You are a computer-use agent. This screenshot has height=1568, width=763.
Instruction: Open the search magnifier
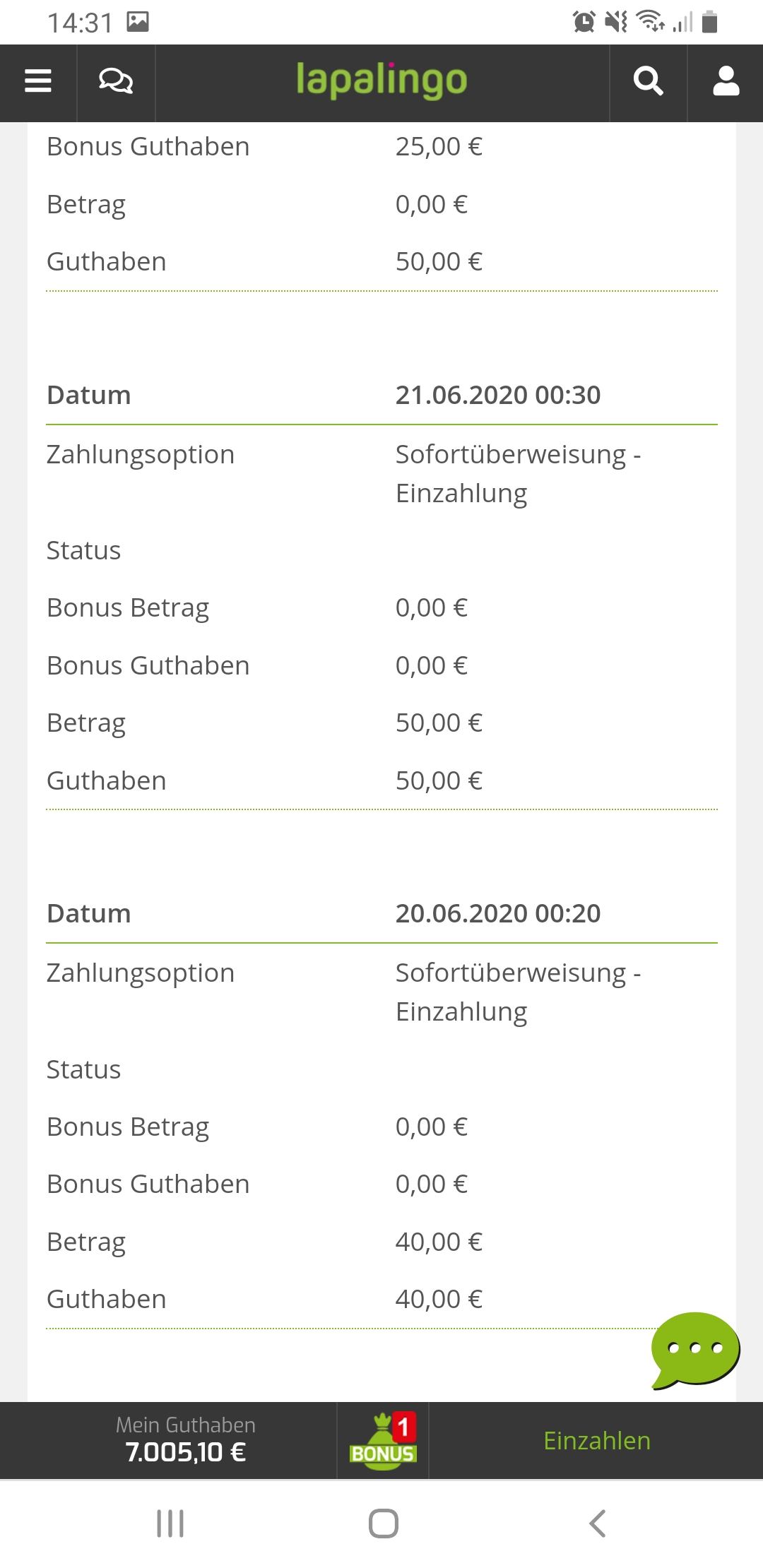(648, 81)
